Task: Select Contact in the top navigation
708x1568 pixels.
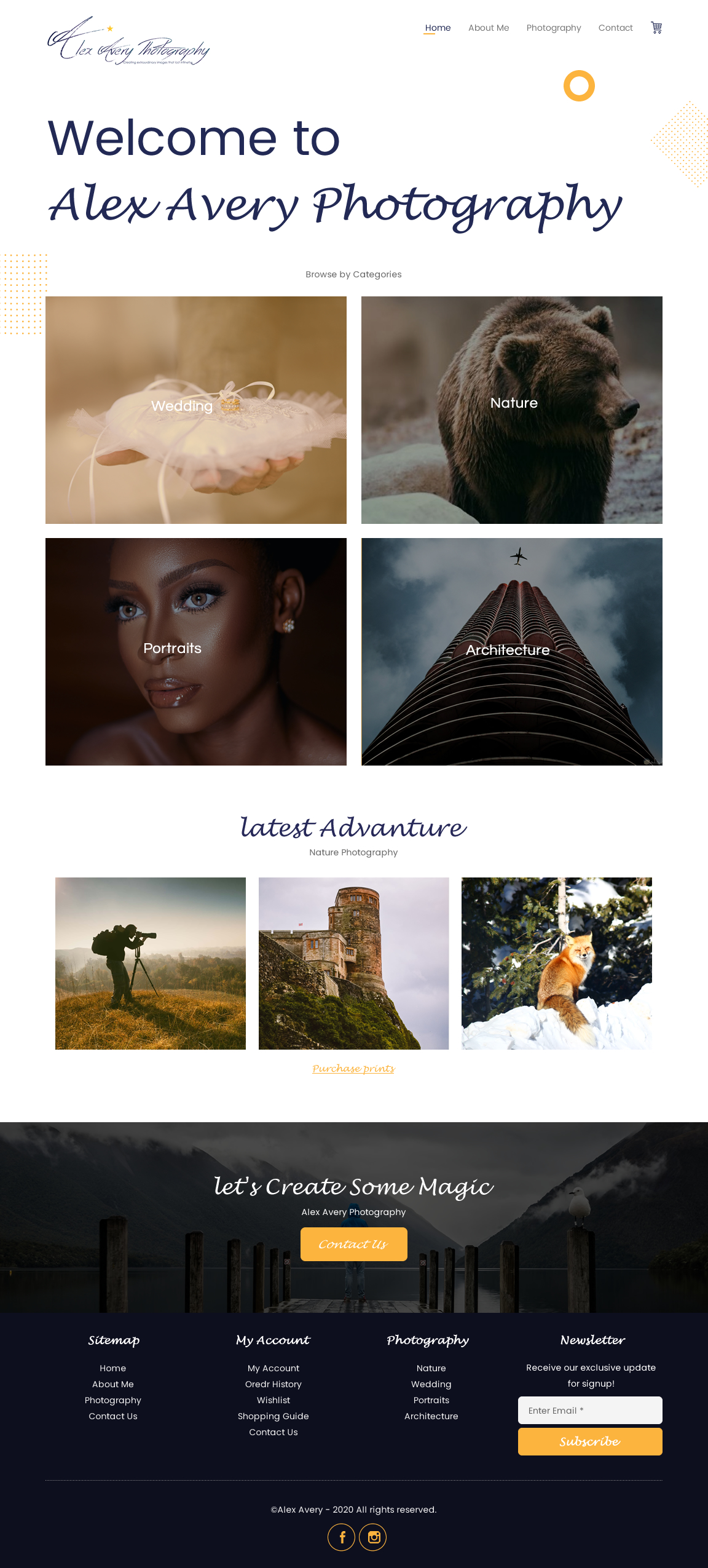Action: [x=615, y=28]
